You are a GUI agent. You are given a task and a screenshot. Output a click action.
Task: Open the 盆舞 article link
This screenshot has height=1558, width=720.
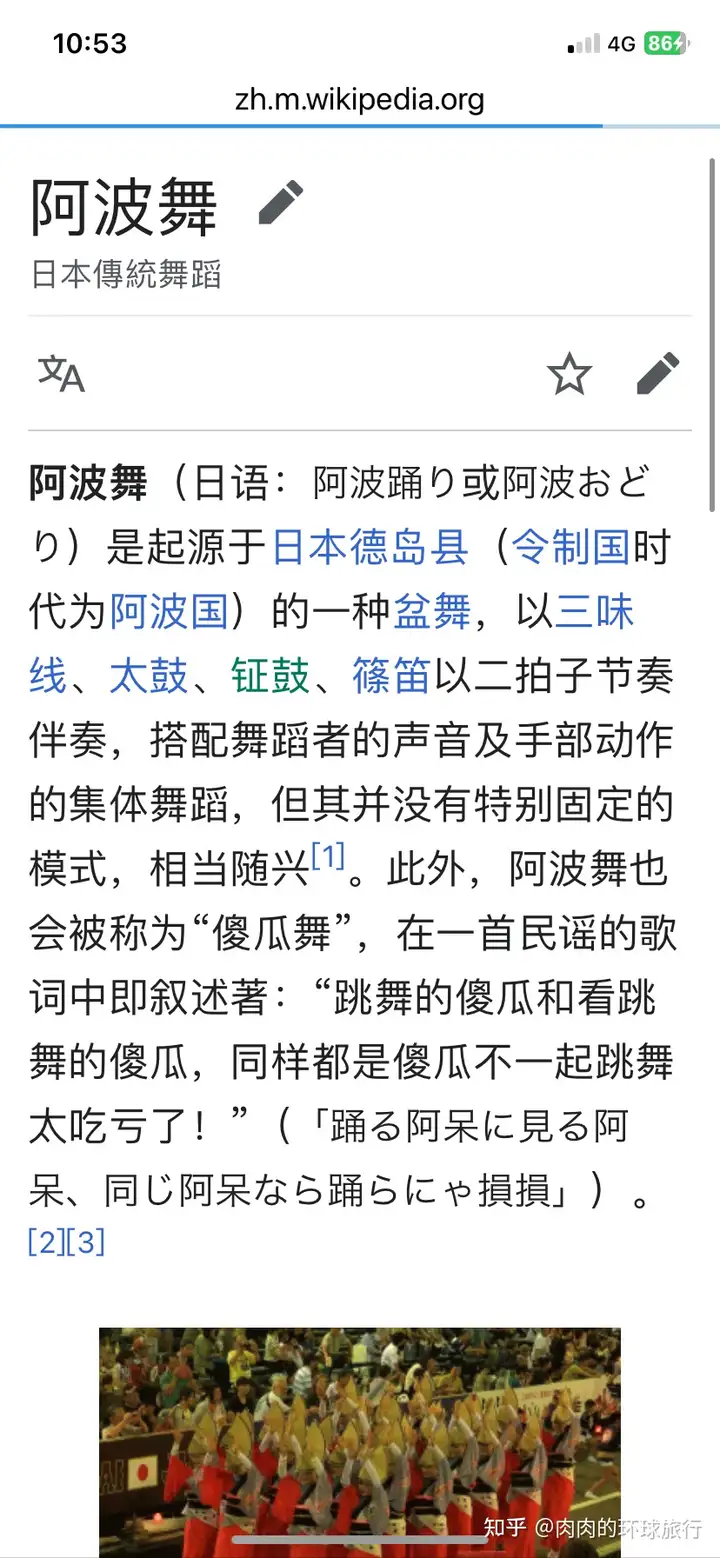coord(432,612)
